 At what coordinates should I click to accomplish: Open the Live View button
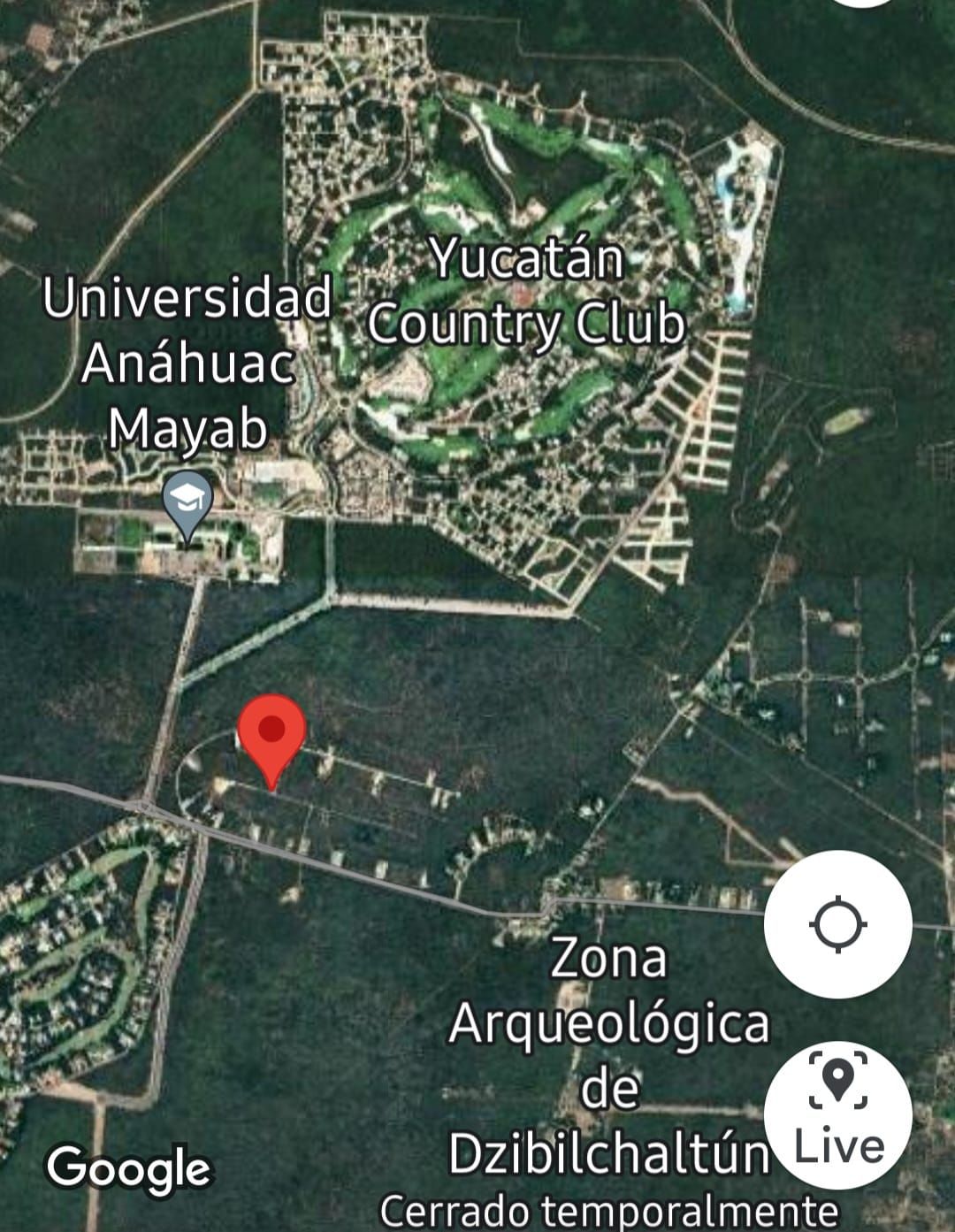point(837,1114)
